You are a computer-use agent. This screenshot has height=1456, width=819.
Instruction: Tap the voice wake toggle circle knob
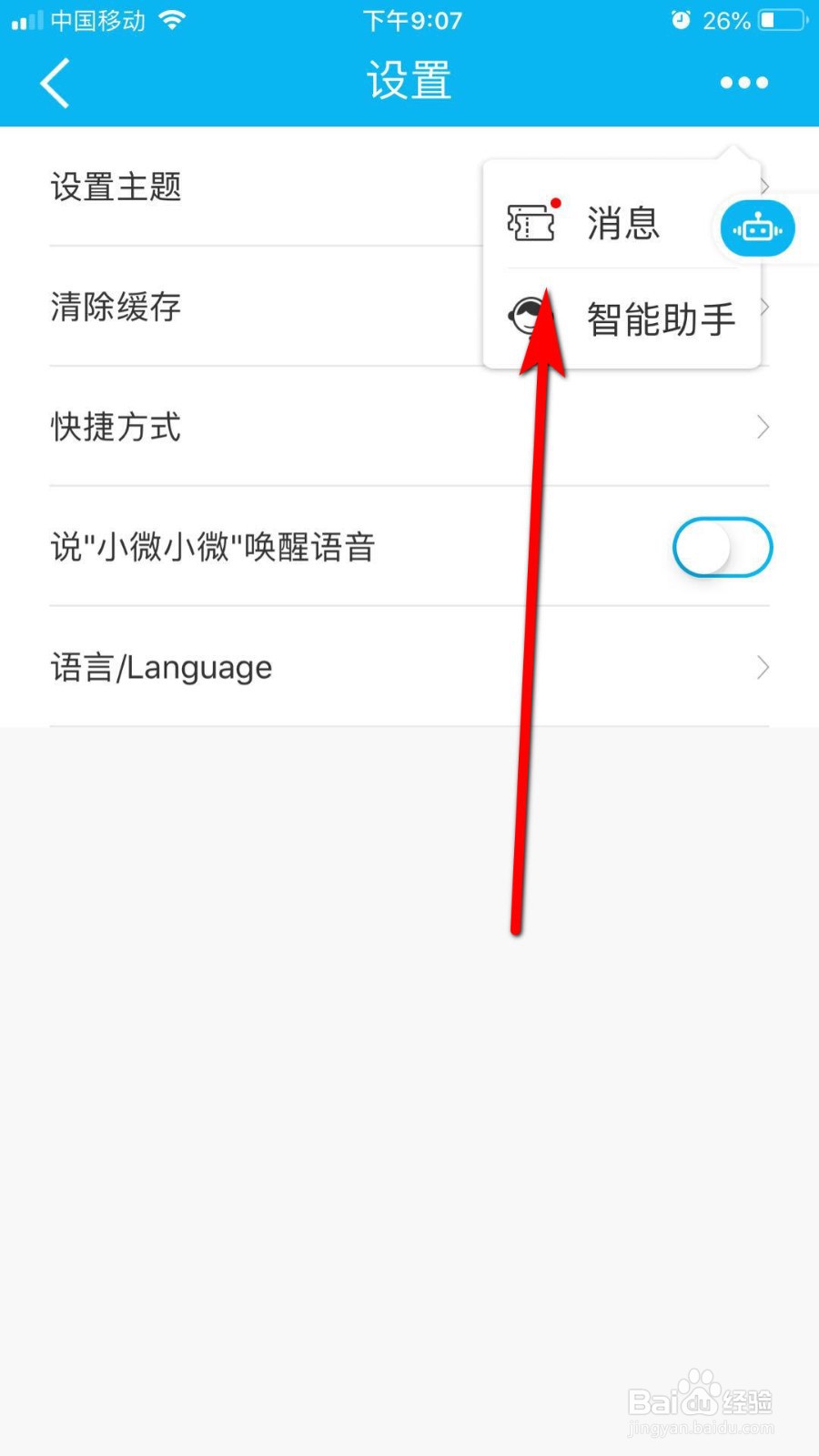pyautogui.click(x=705, y=547)
